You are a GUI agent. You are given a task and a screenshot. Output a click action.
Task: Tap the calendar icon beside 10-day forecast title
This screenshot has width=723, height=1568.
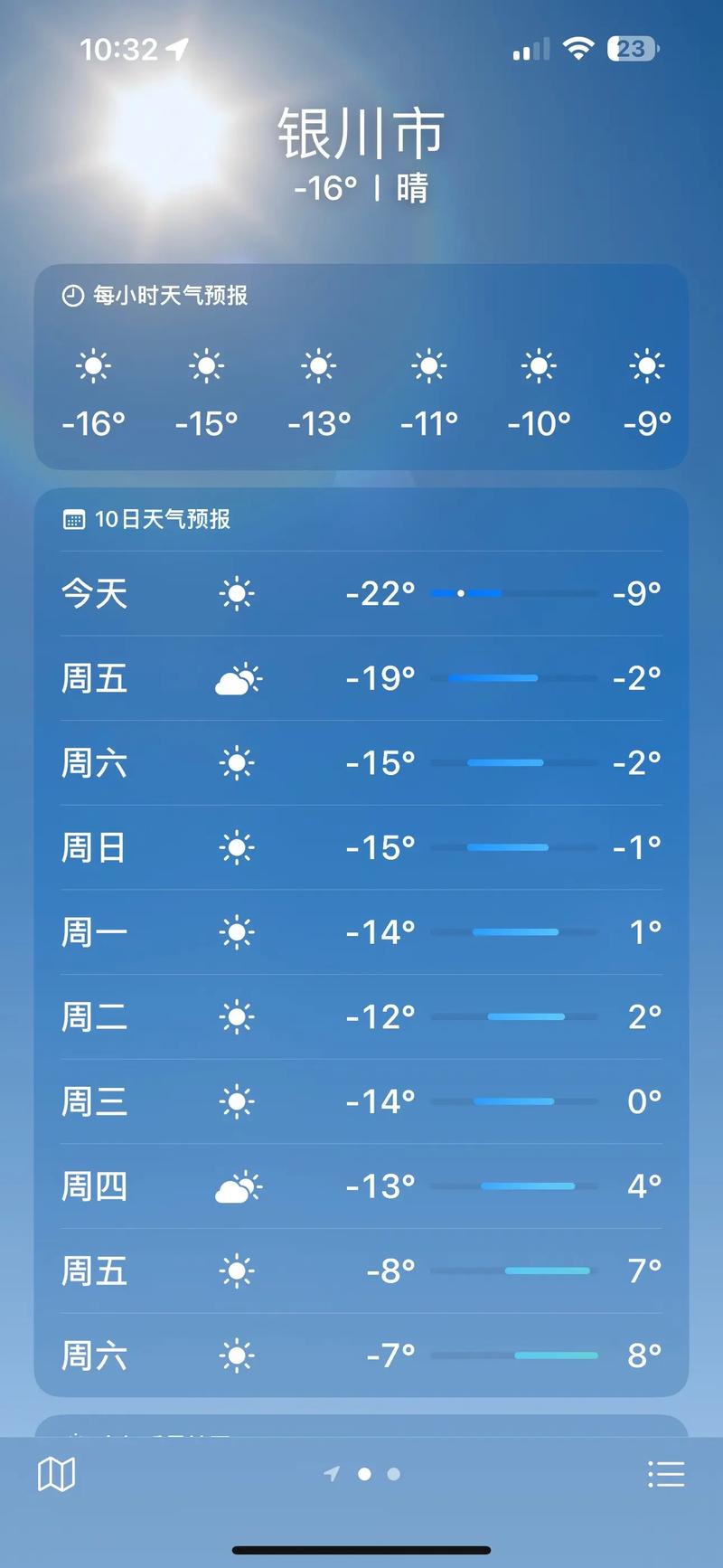point(73,520)
